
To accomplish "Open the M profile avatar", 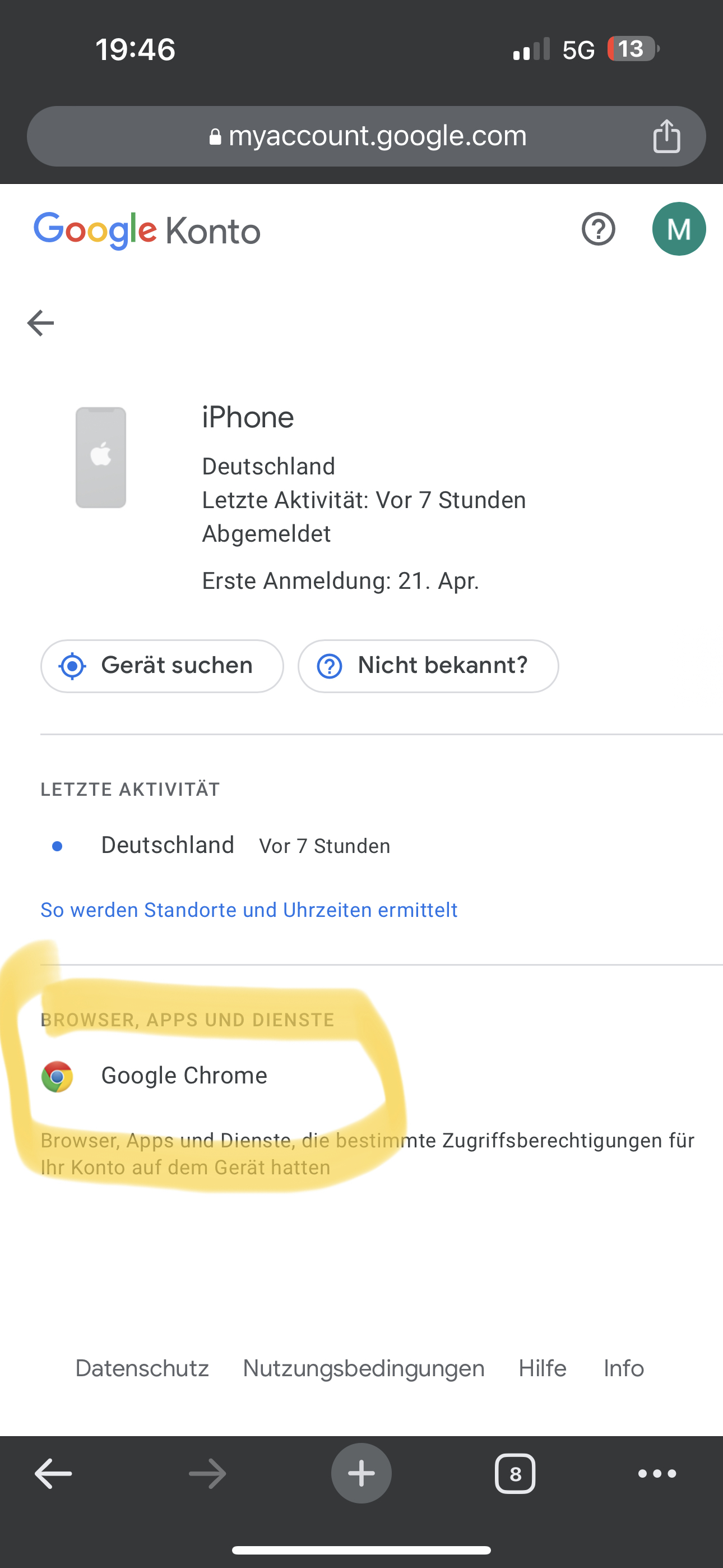I will [x=679, y=229].
